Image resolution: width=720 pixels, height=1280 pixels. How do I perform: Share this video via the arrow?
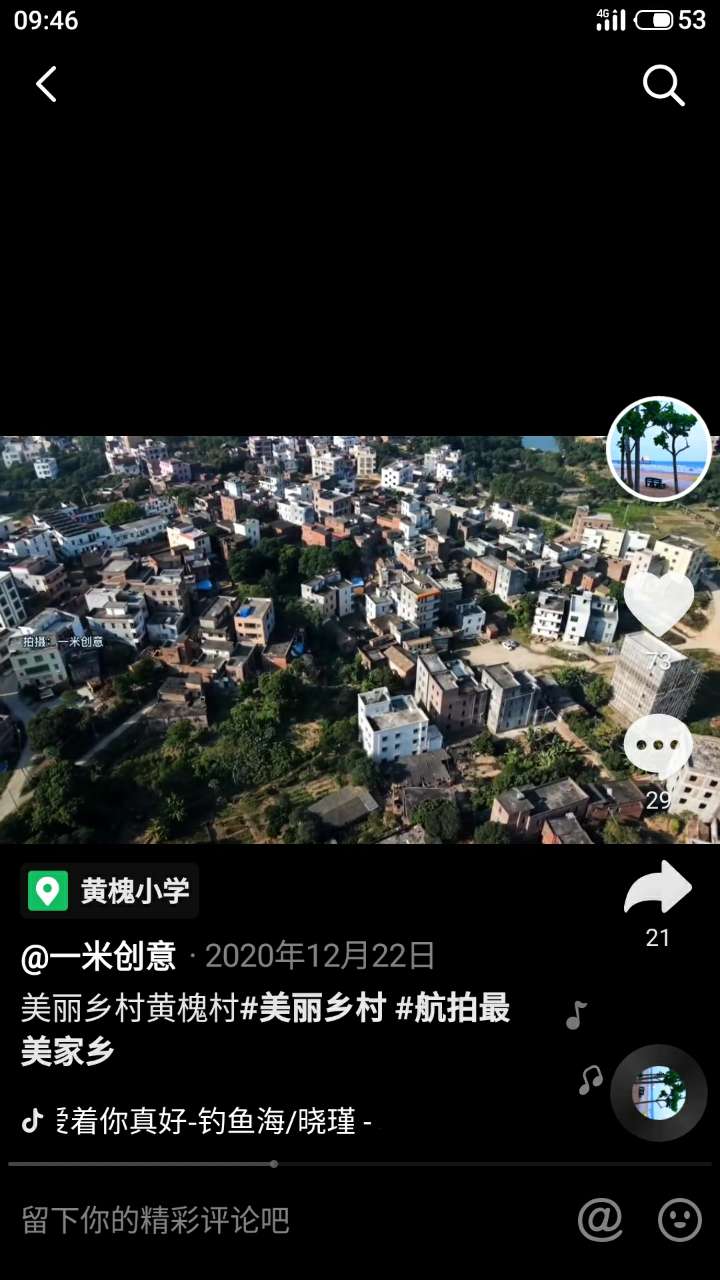[x=657, y=889]
